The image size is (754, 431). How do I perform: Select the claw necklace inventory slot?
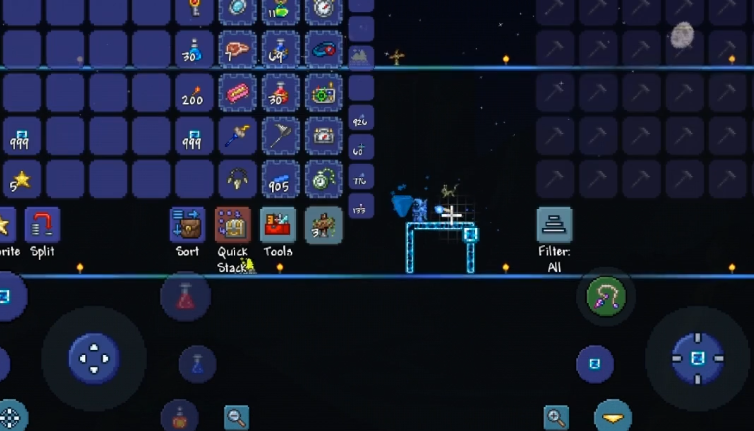[x=238, y=178]
